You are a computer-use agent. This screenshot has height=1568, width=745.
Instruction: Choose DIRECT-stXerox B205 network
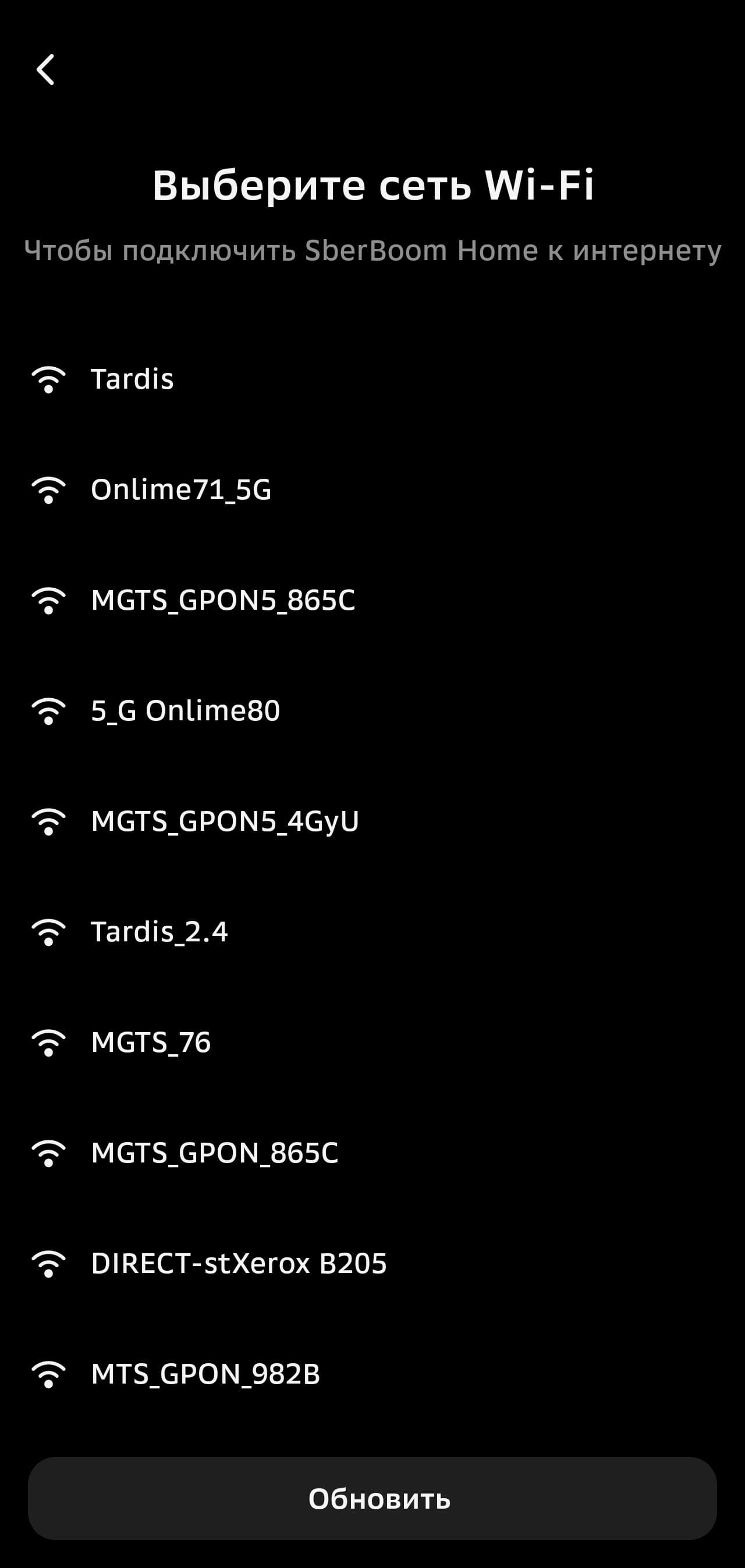238,1264
